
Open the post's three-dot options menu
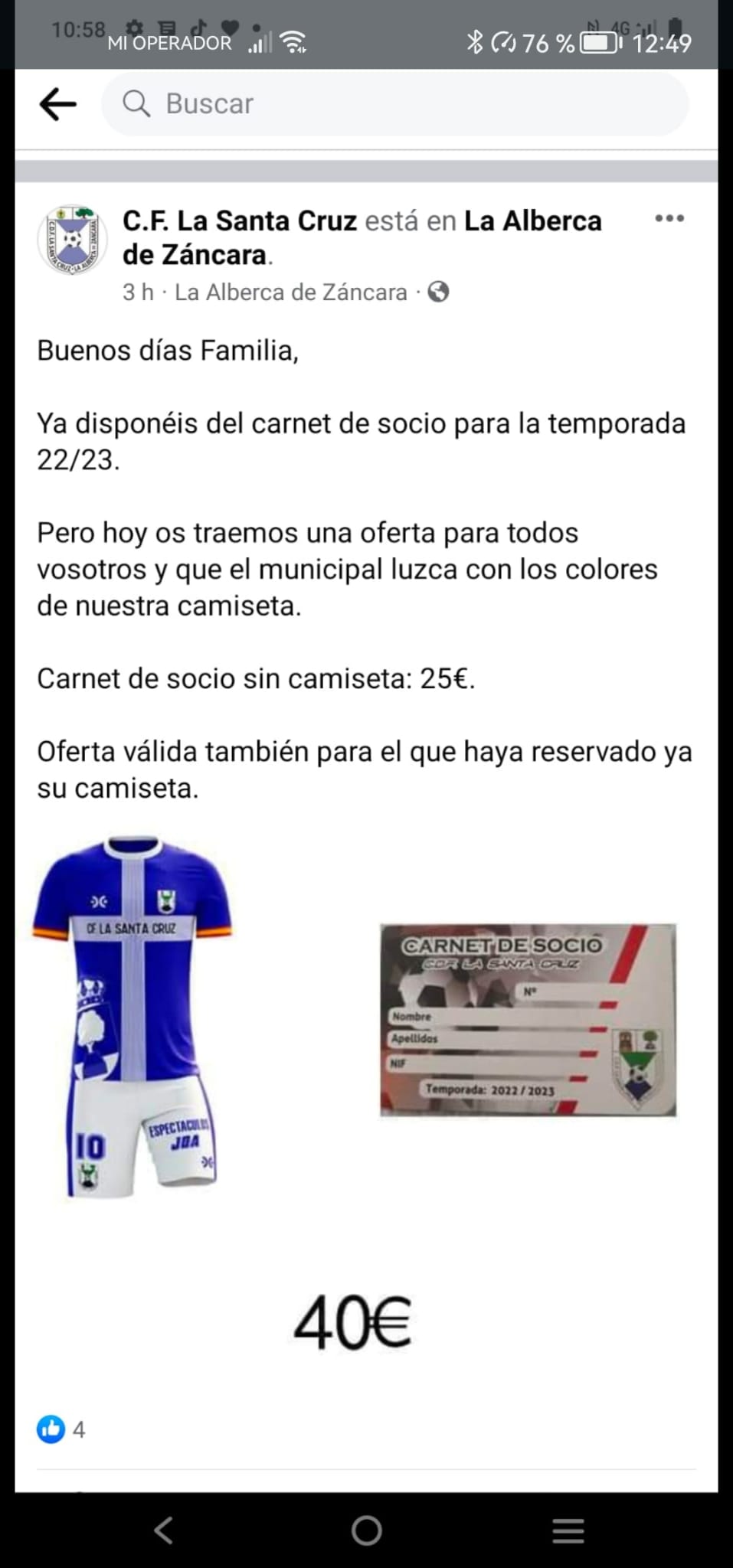point(669,219)
